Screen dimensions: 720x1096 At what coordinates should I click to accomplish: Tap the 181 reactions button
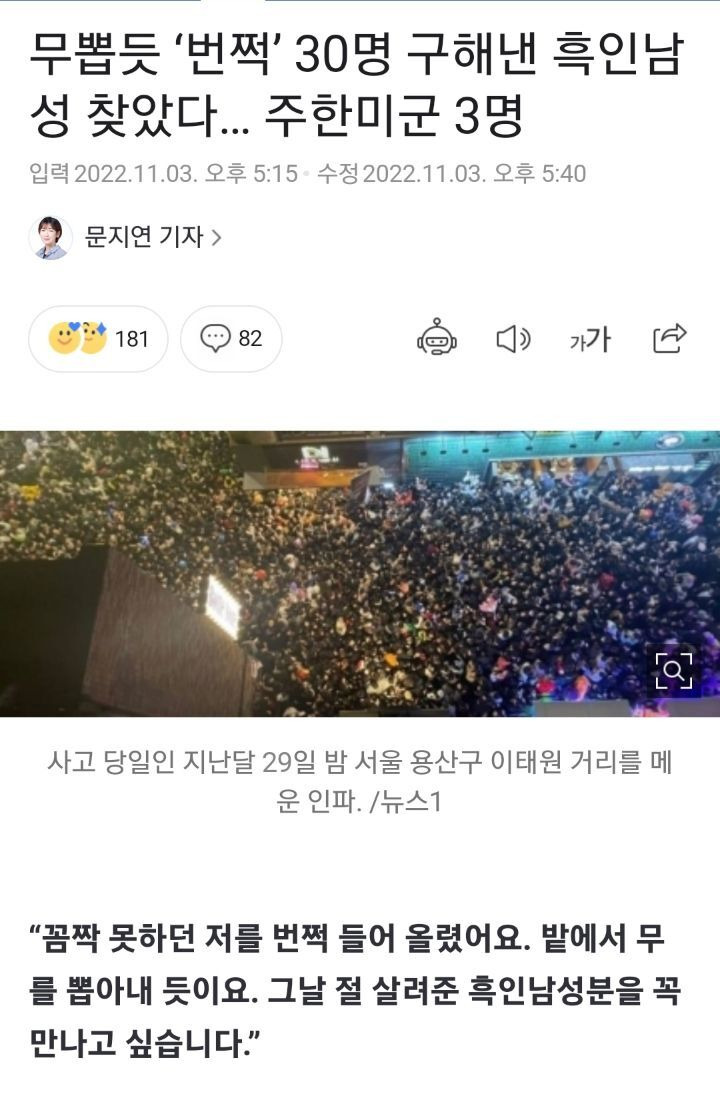pyautogui.click(x=98, y=339)
